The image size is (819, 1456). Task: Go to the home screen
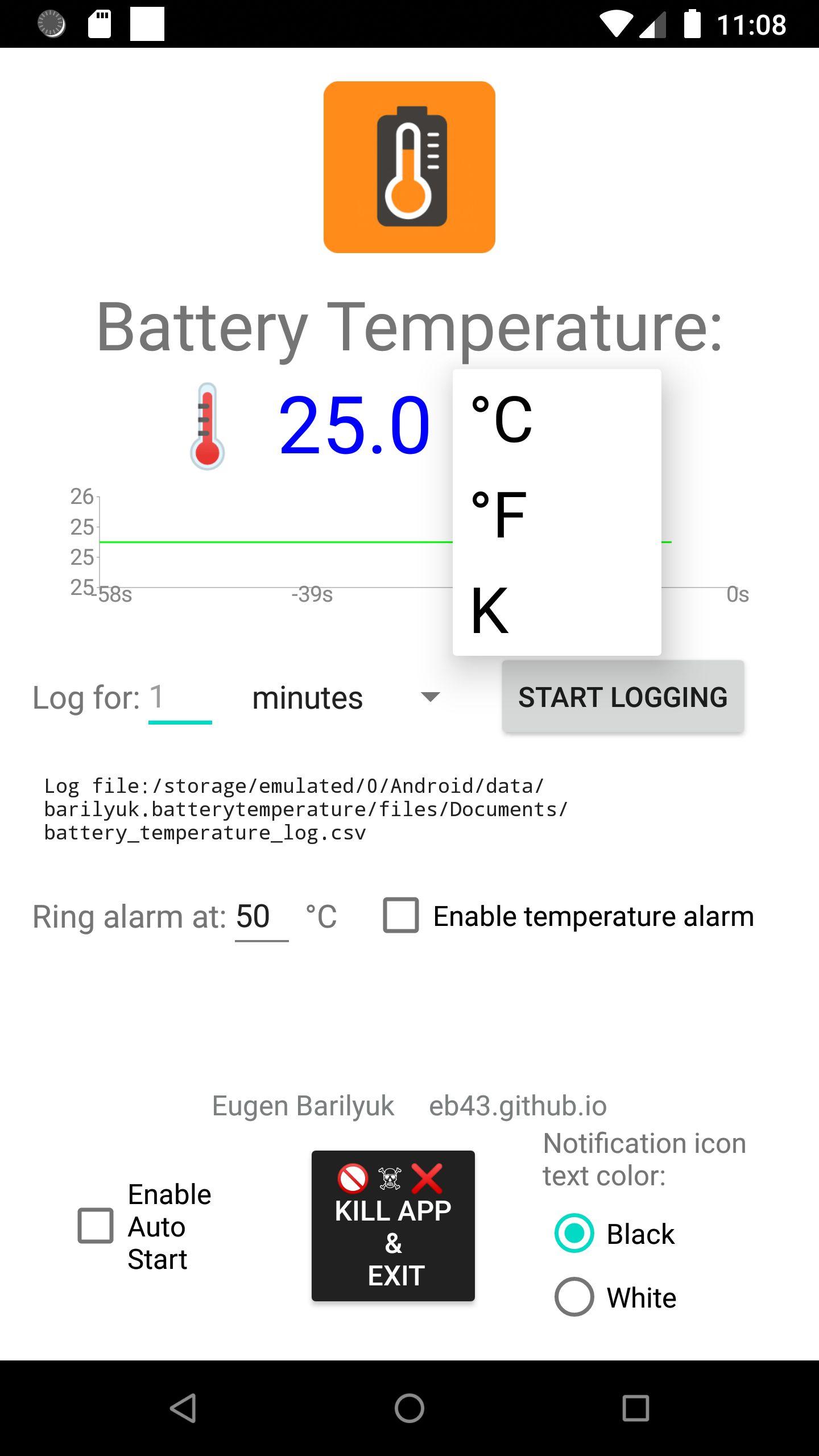pyautogui.click(x=409, y=1408)
